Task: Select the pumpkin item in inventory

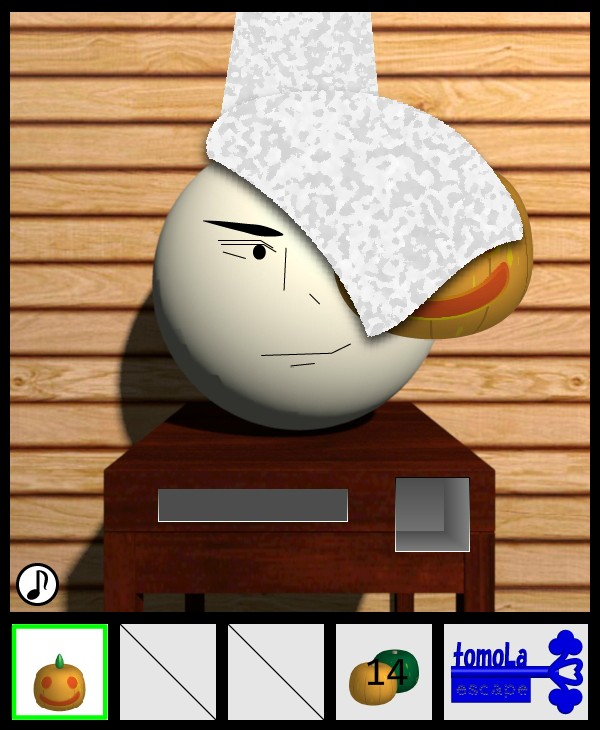Action: tap(60, 673)
